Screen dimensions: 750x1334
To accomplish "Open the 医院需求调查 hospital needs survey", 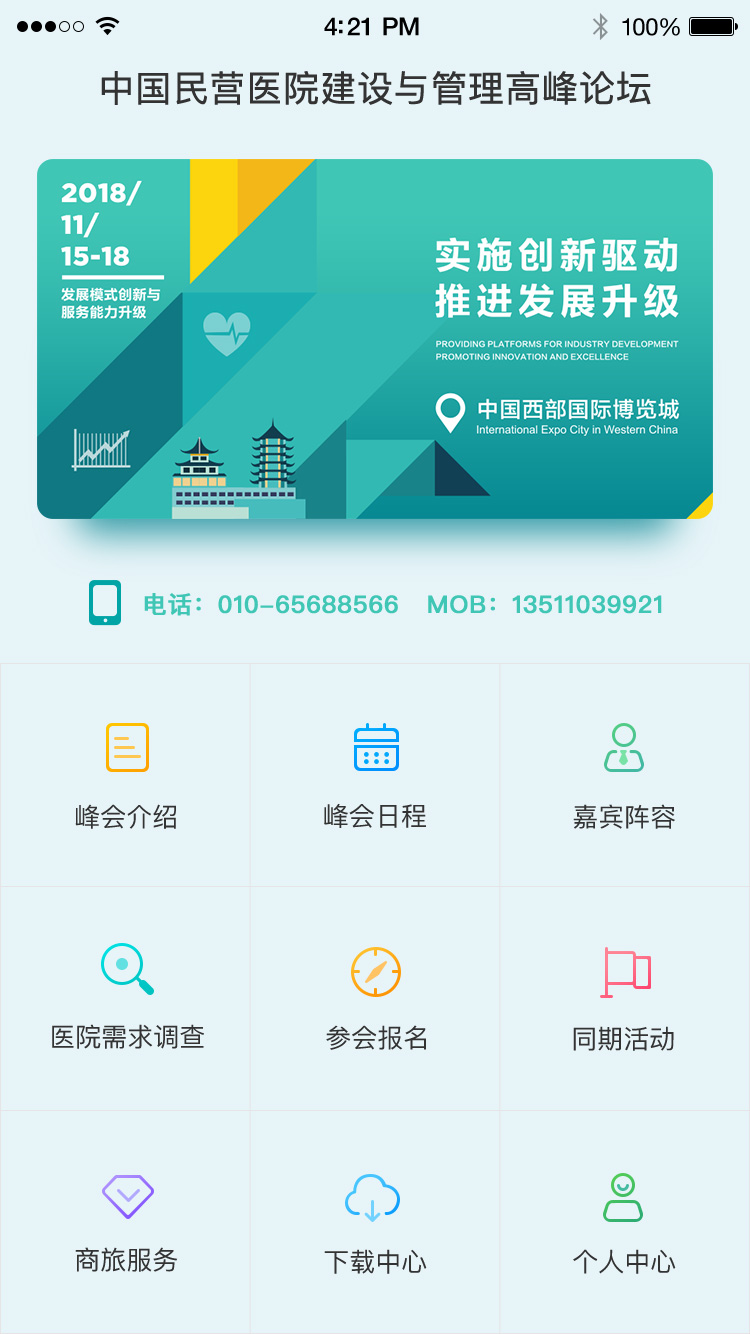I will (126, 998).
